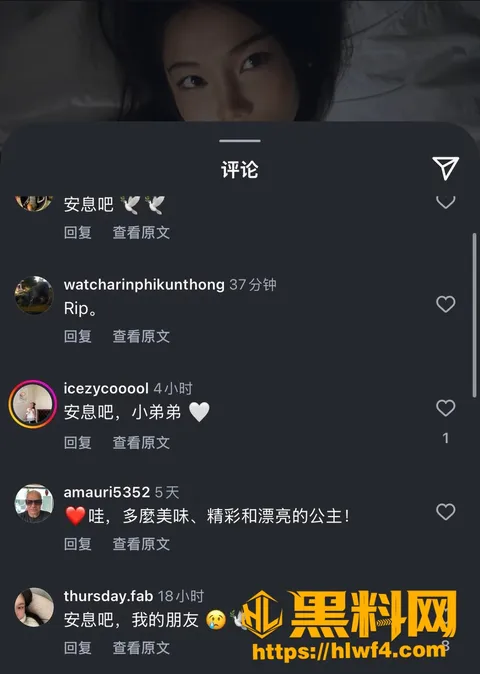Tap the comment sheet drag handle

(x=240, y=141)
